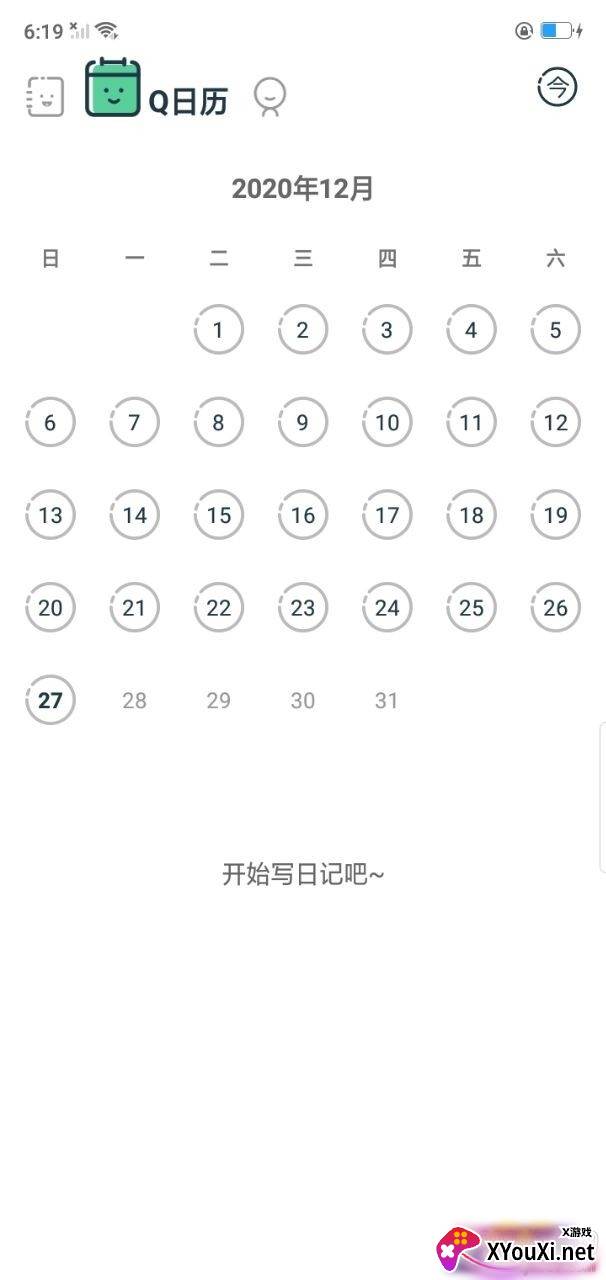Choose December 31
Screen dimensions: 606x1280
click(387, 700)
